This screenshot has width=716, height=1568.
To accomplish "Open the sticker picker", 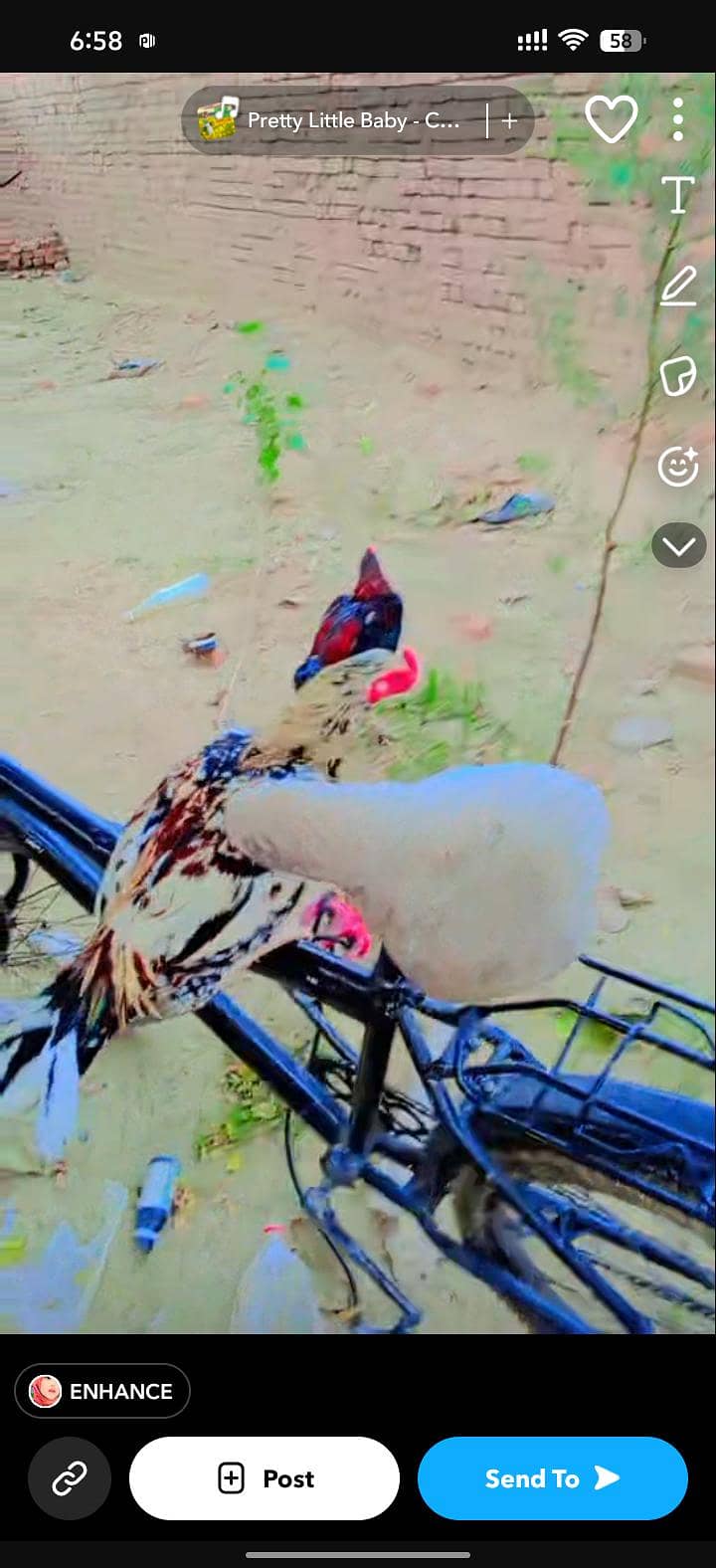I will click(x=677, y=377).
